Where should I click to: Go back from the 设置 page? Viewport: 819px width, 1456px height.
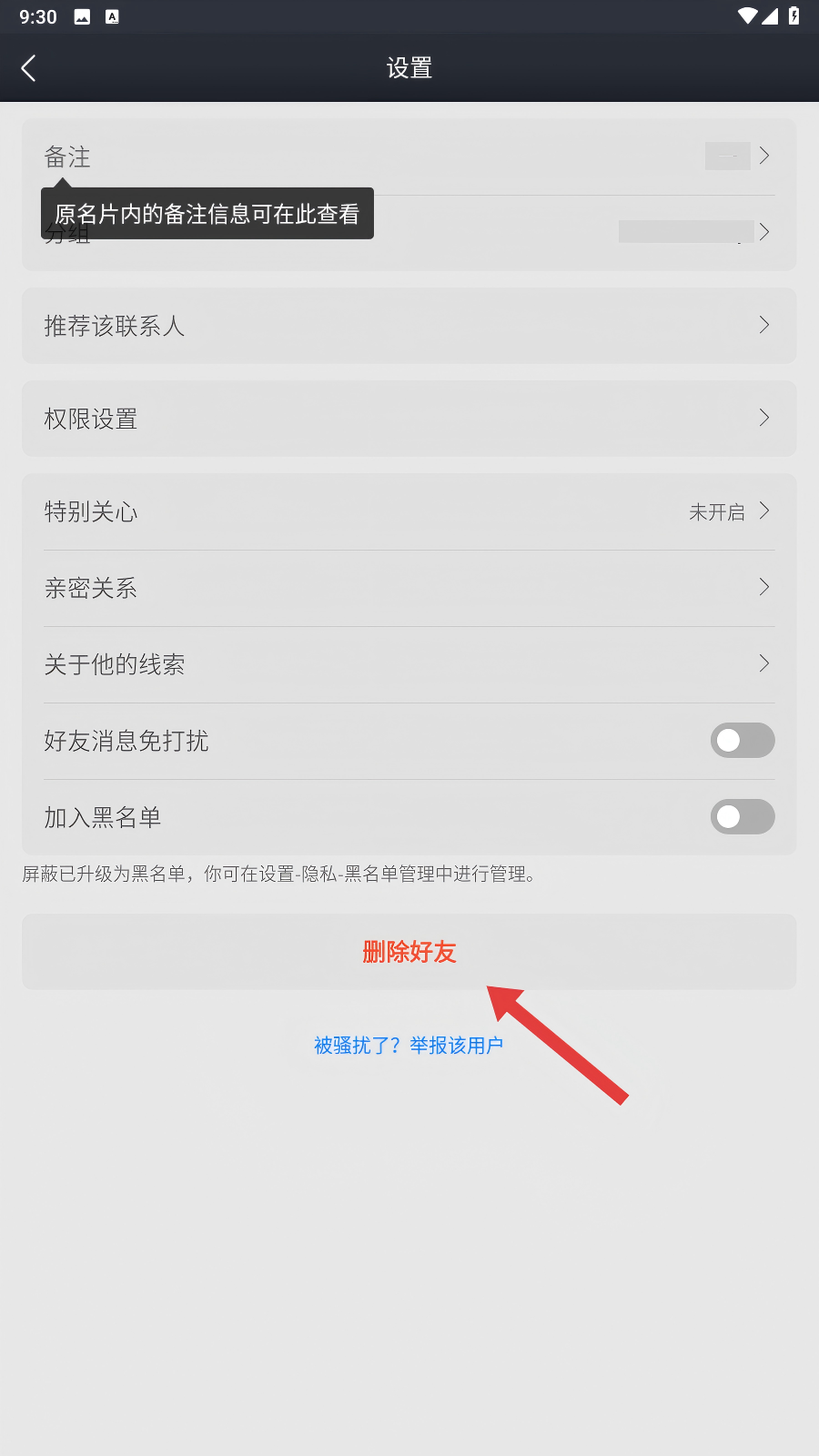29,68
